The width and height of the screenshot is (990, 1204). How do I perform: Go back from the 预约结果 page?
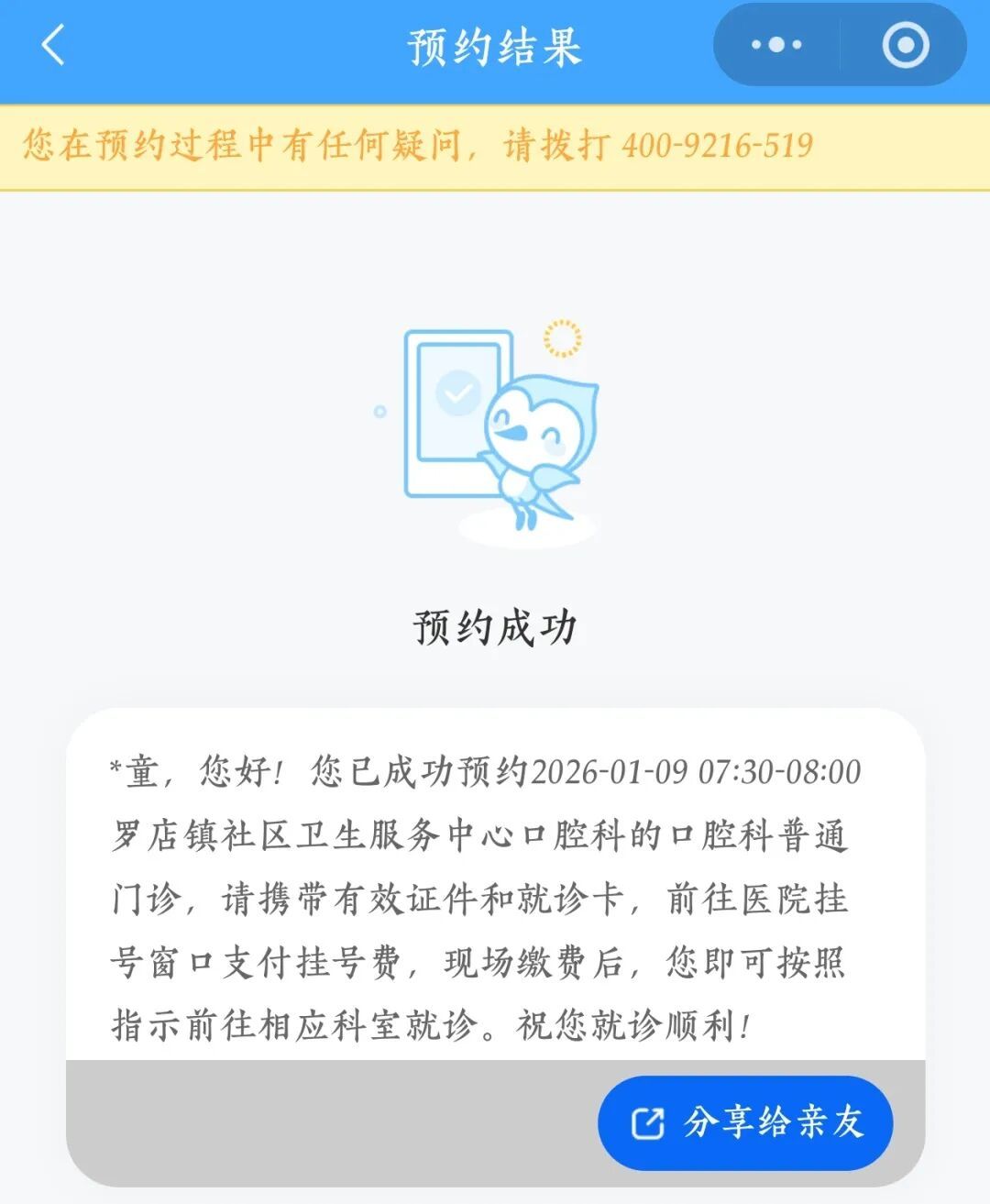pyautogui.click(x=53, y=46)
